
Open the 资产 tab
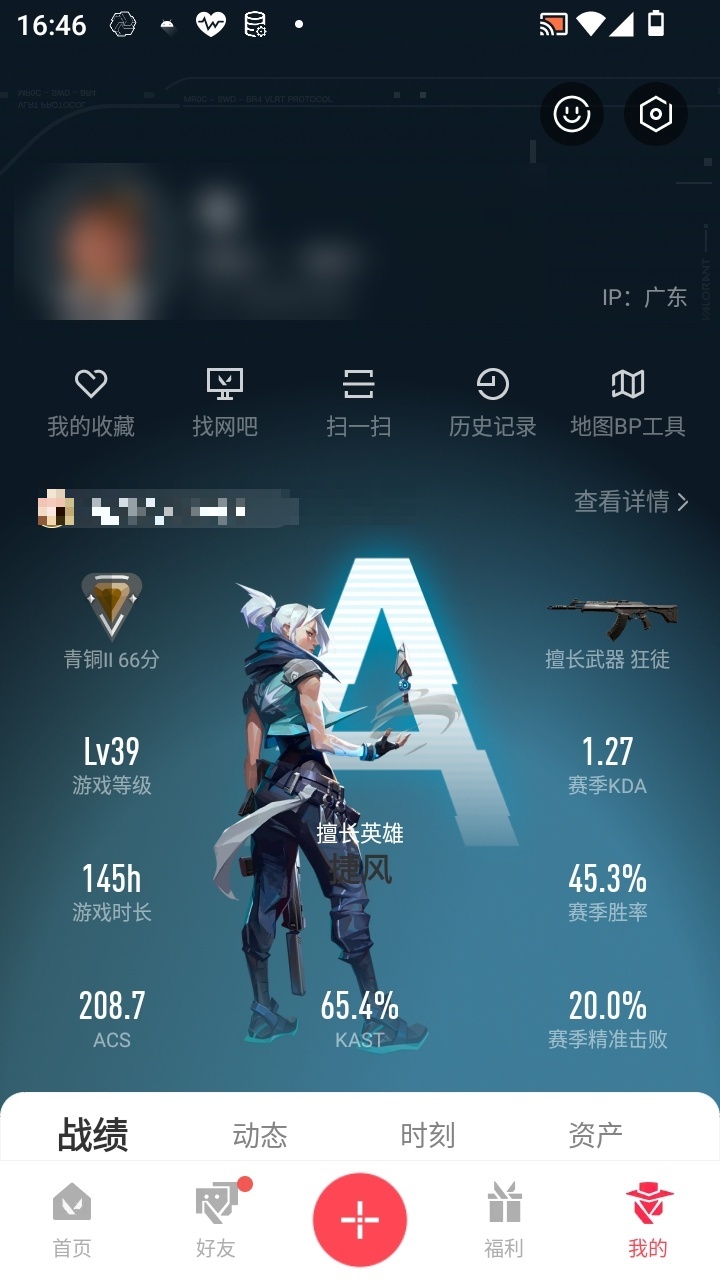(596, 1135)
